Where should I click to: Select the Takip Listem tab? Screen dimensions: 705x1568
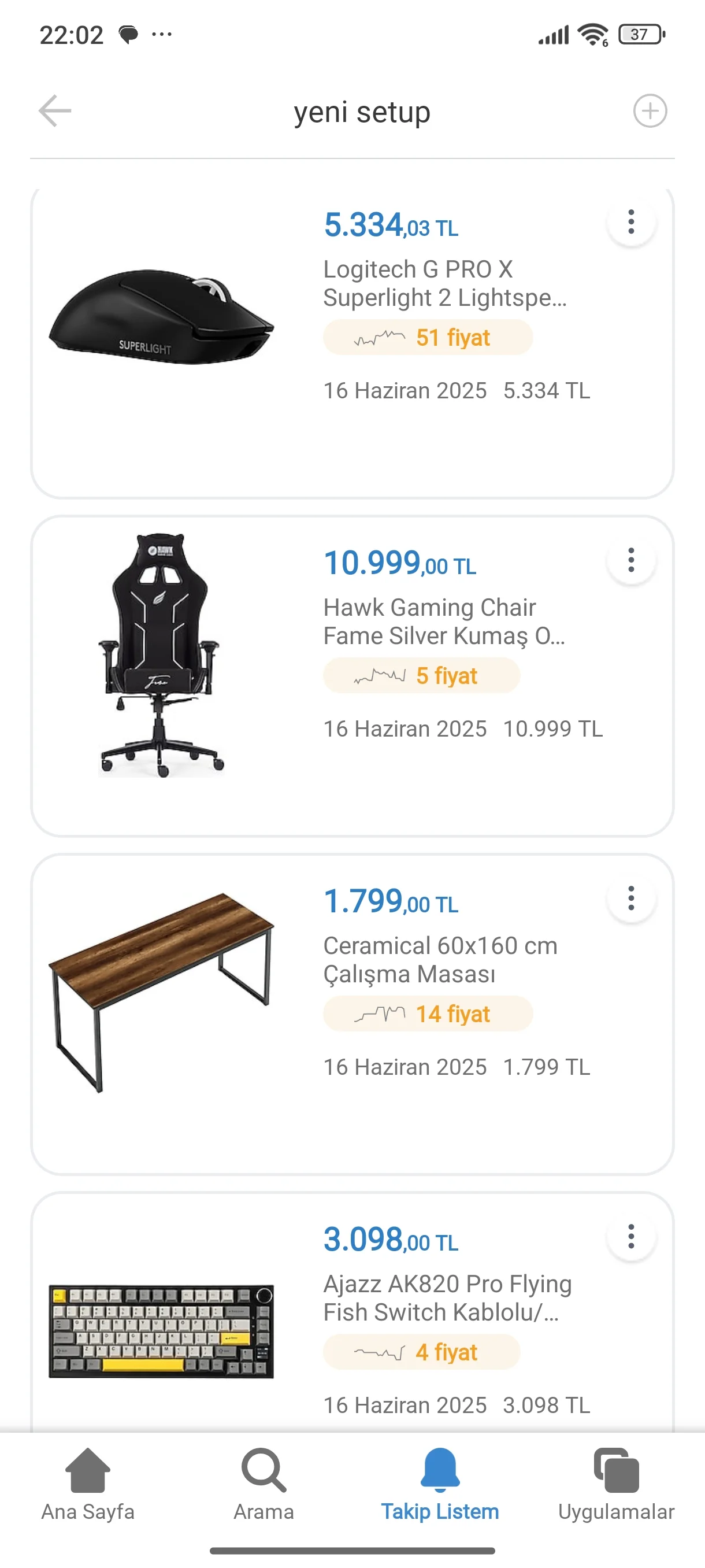click(x=440, y=1485)
